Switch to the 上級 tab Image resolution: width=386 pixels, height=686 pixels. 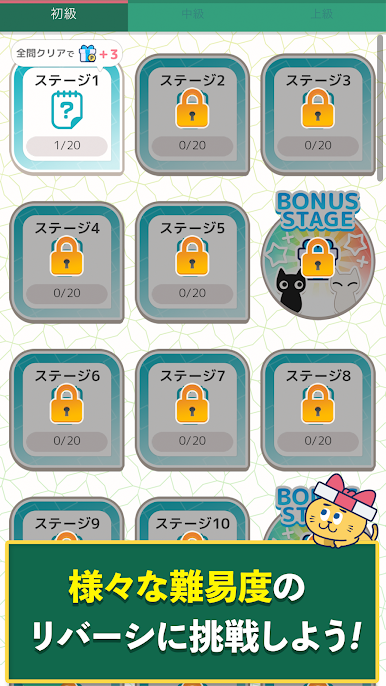[x=322, y=14]
